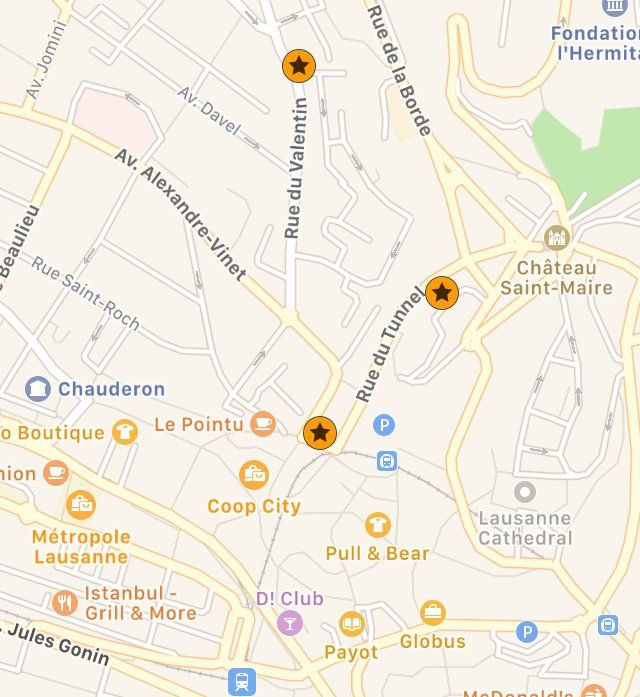Tap the Château Saint-Maire landmark icon
The width and height of the screenshot is (640, 697).
(556, 238)
